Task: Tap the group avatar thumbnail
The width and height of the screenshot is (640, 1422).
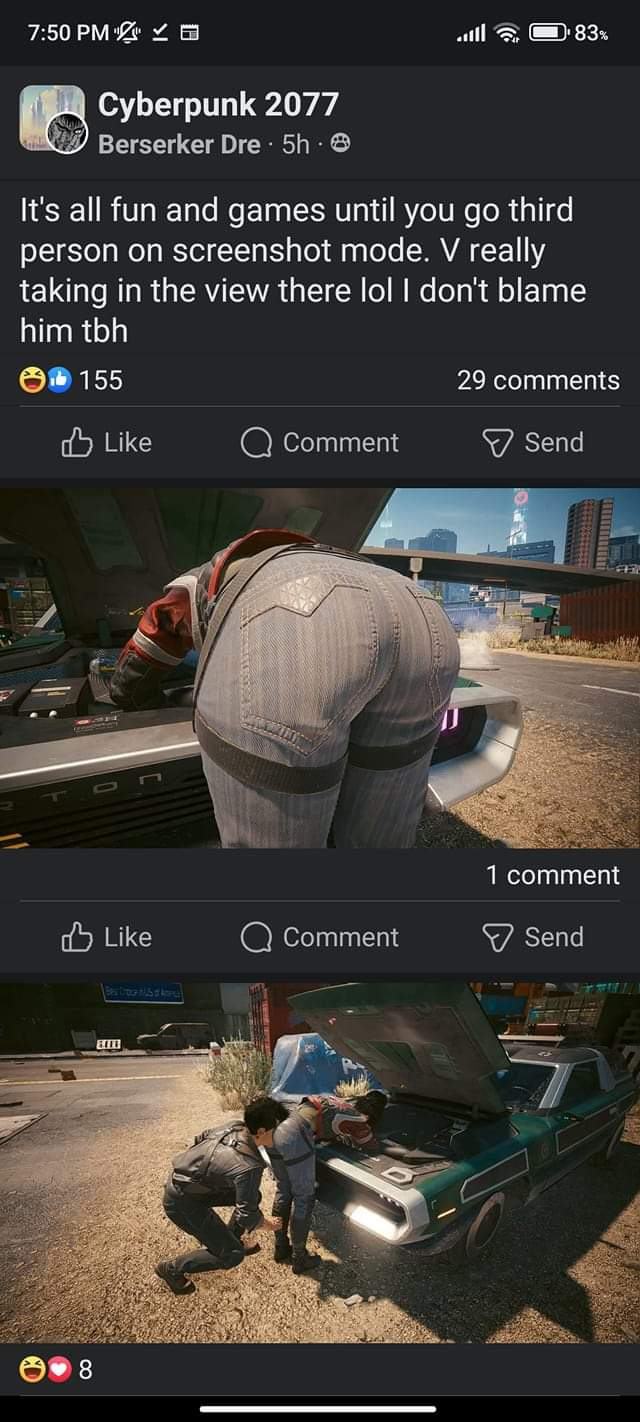Action: point(52,118)
